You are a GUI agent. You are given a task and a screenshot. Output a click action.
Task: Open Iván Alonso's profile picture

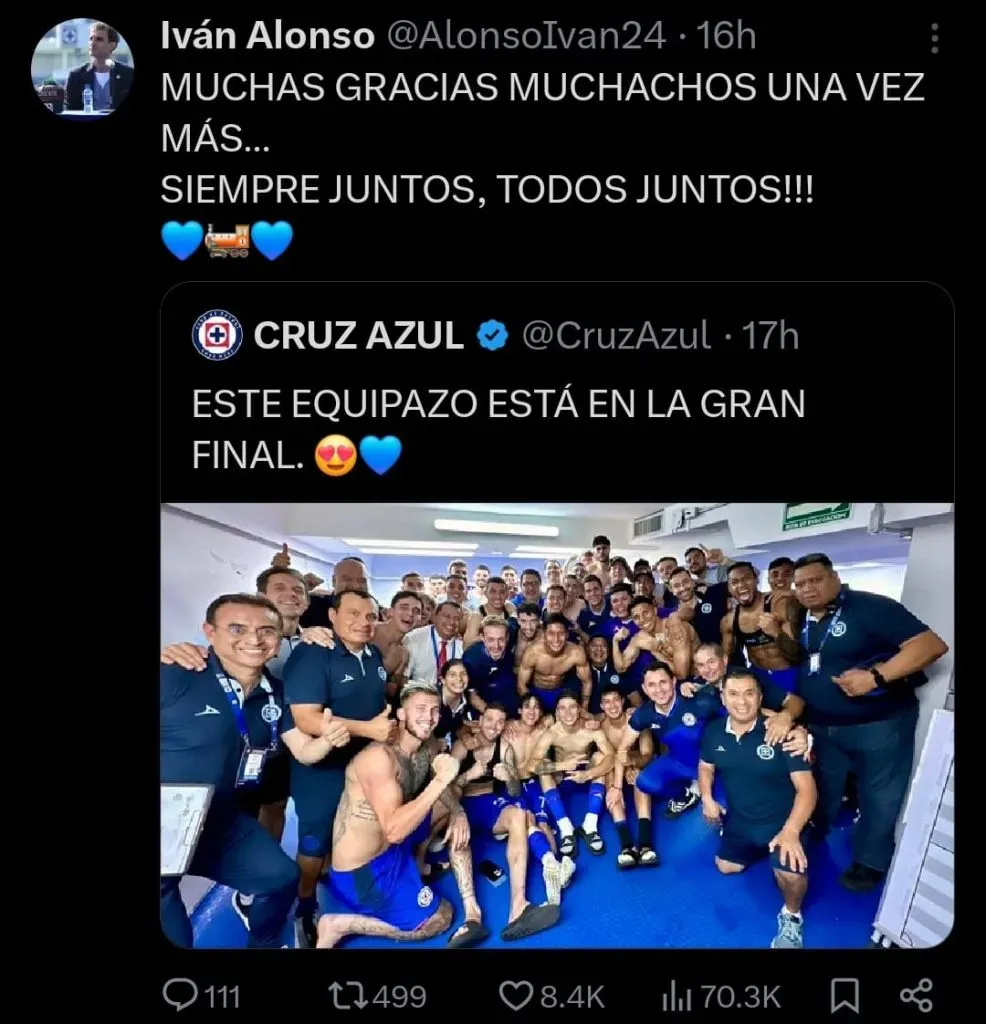click(82, 68)
